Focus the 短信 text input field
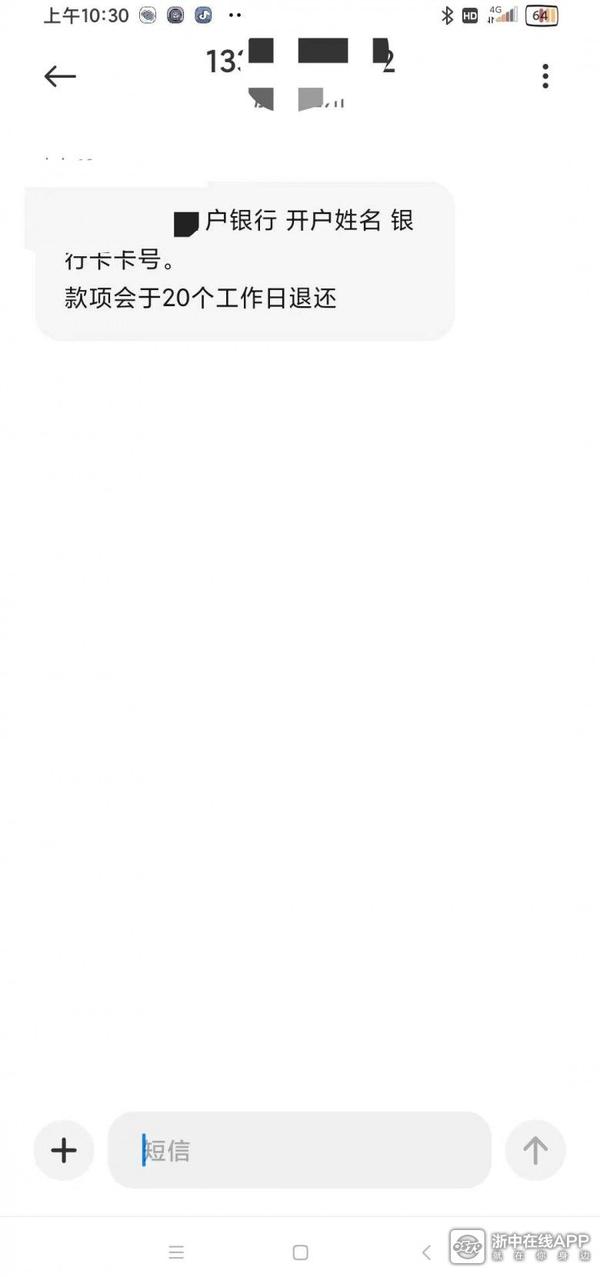This screenshot has width=600, height=1277. pos(300,1150)
